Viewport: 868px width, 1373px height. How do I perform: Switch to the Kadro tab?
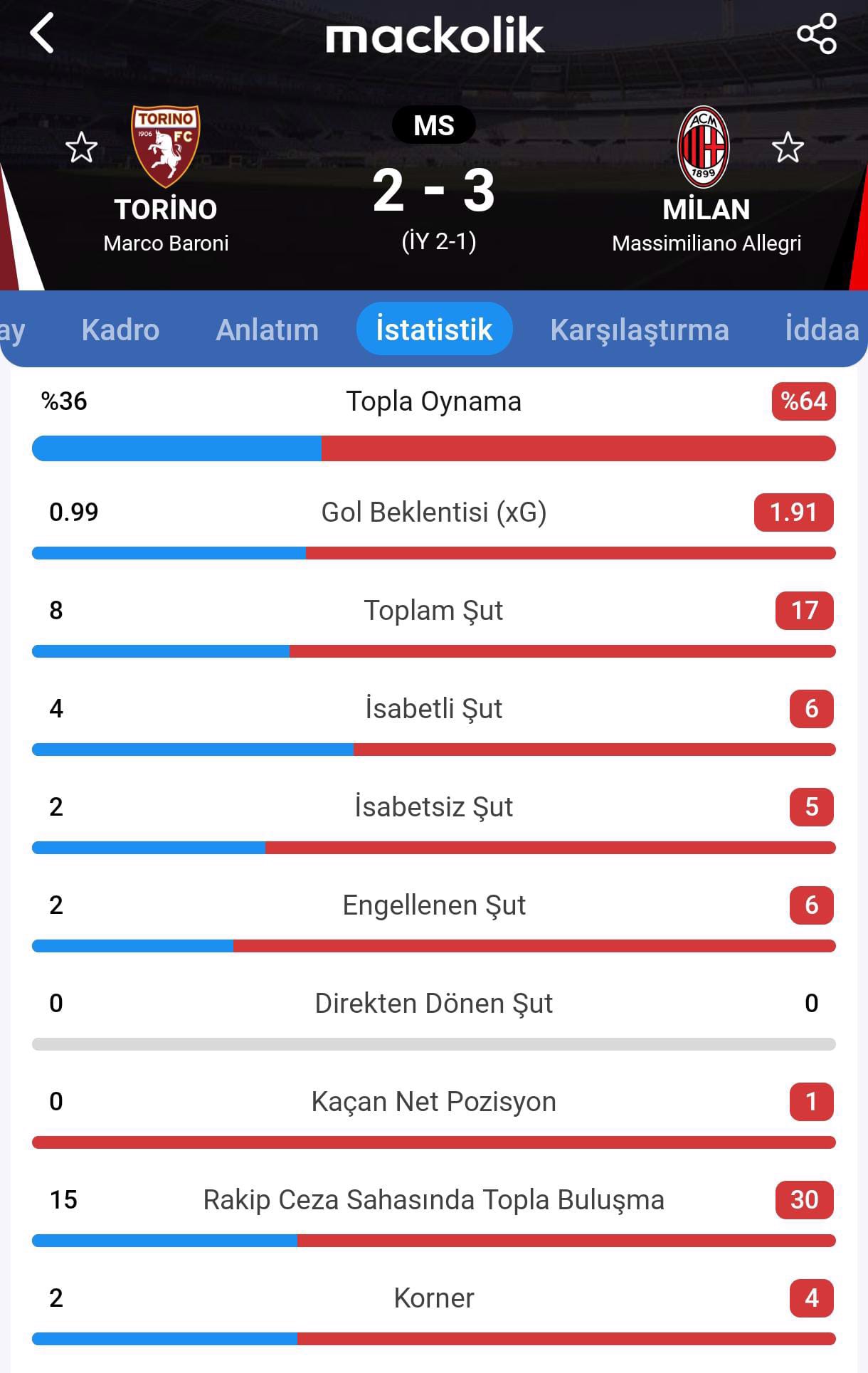coord(120,330)
